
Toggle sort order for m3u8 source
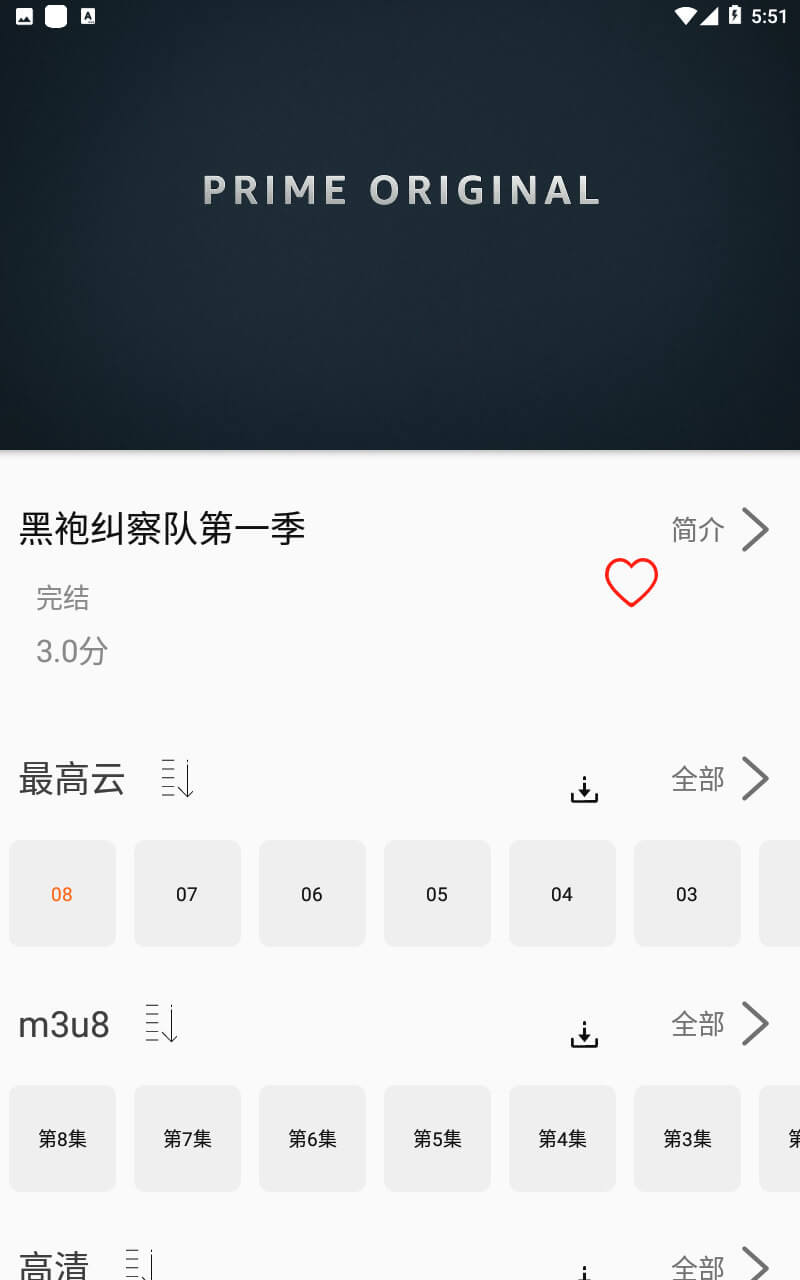tap(161, 1023)
